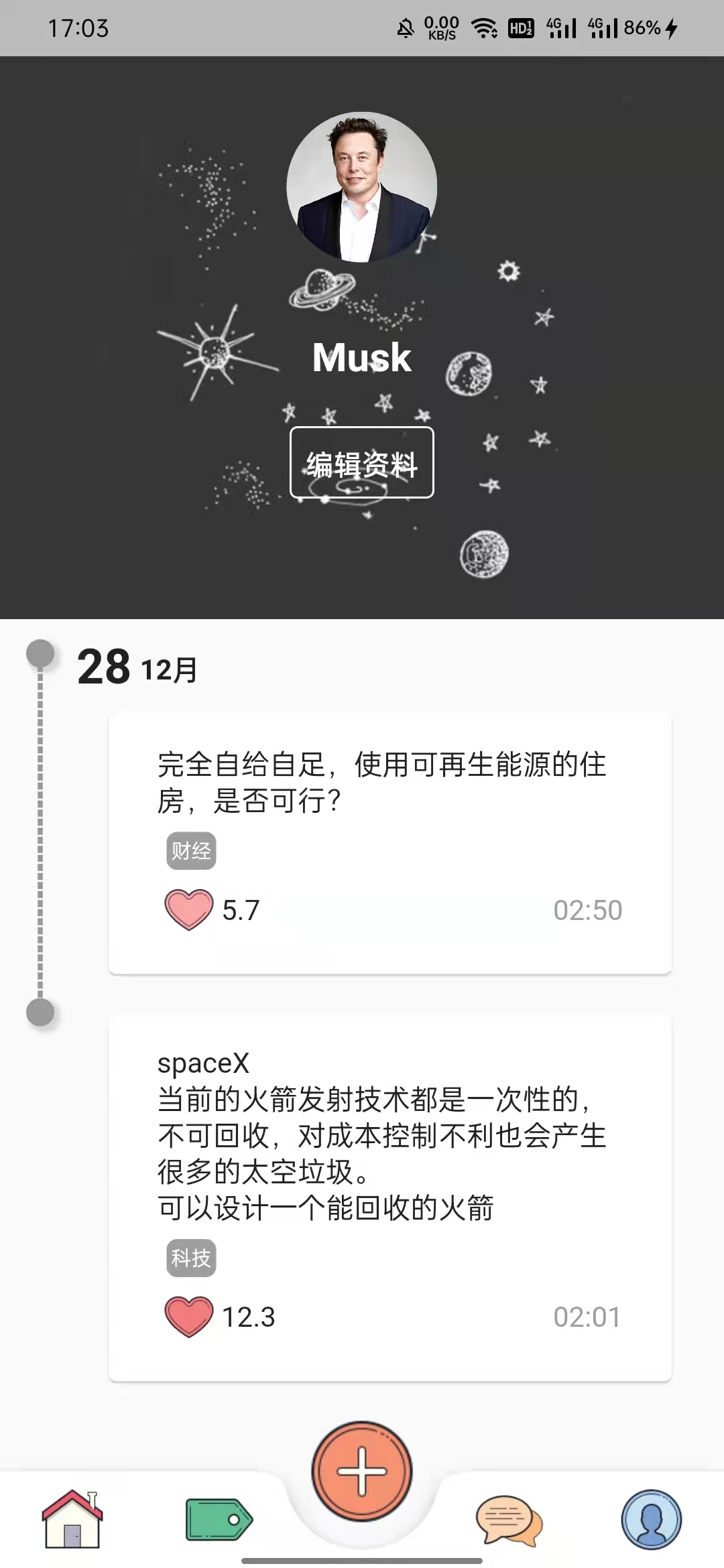
Task: Select the 财经 tag chip
Action: (x=191, y=851)
